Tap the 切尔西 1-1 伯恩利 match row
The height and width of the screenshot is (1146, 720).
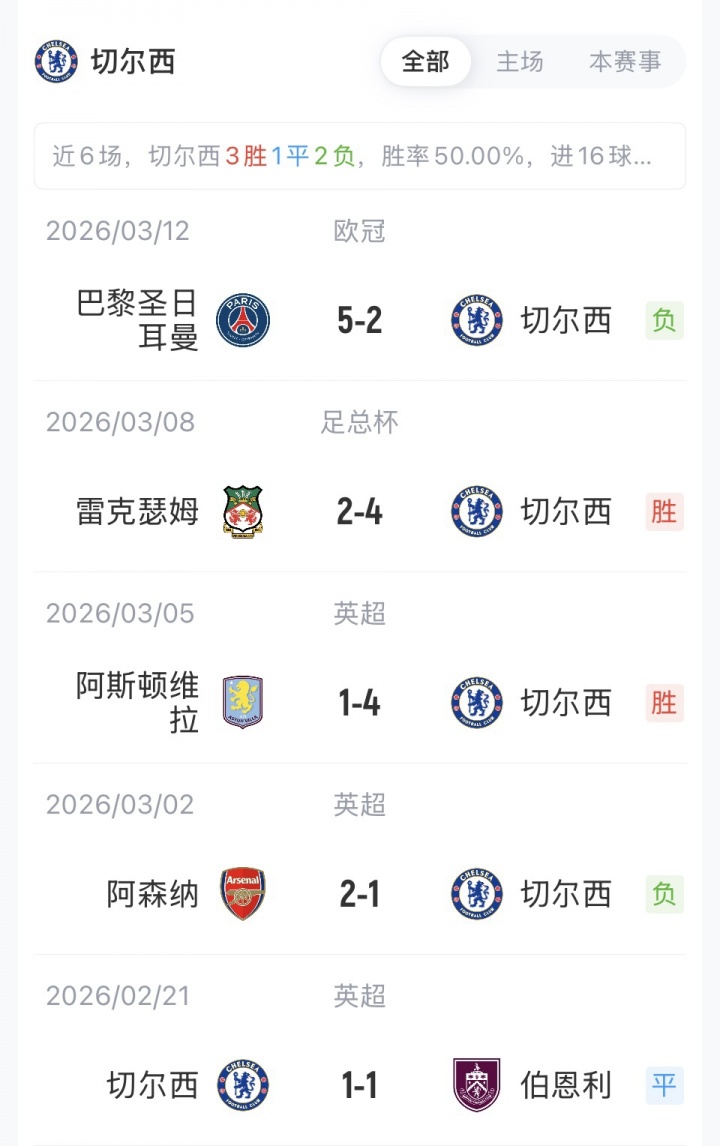click(x=360, y=1085)
